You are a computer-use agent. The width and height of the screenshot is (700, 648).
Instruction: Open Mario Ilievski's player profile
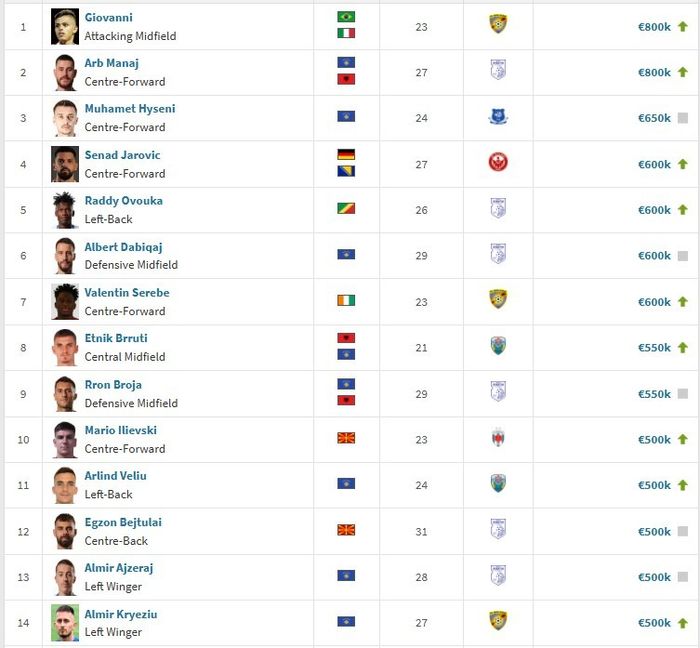(120, 430)
